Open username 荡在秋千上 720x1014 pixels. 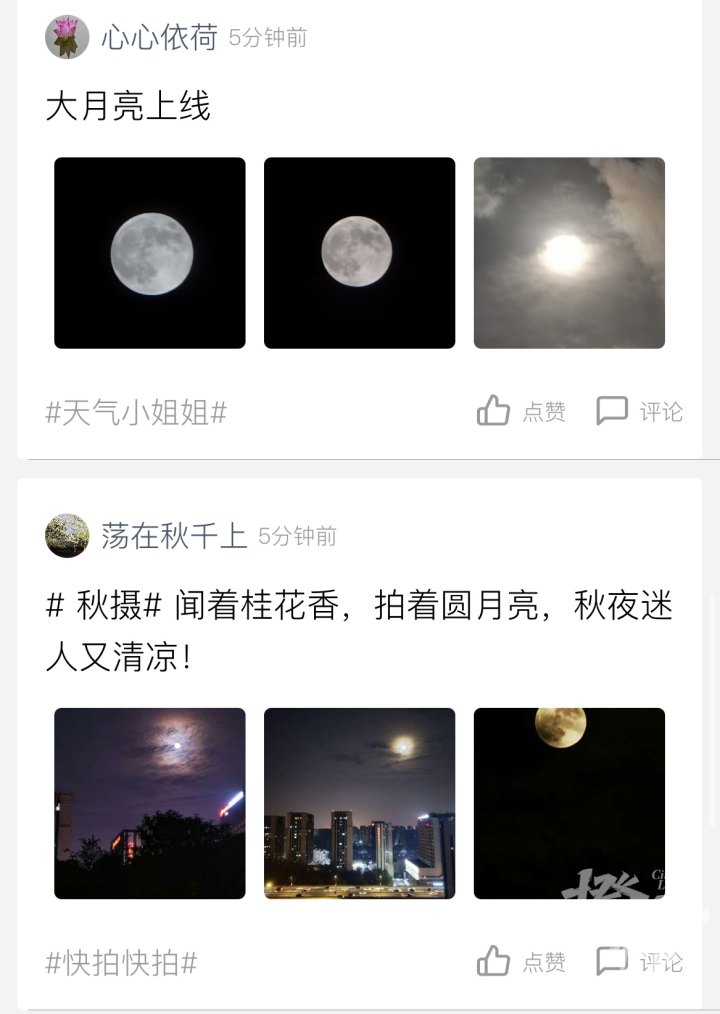coord(174,536)
